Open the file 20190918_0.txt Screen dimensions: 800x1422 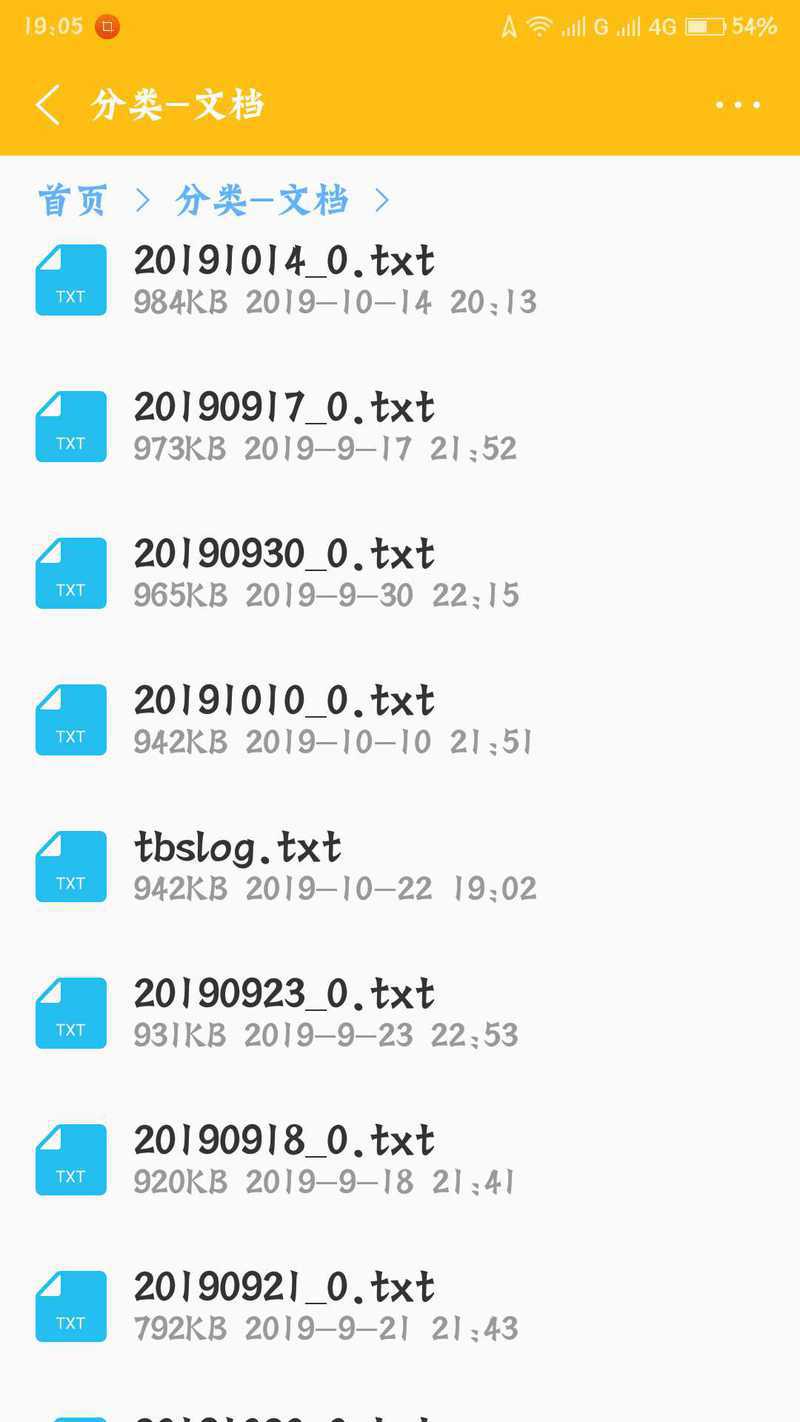400,1160
